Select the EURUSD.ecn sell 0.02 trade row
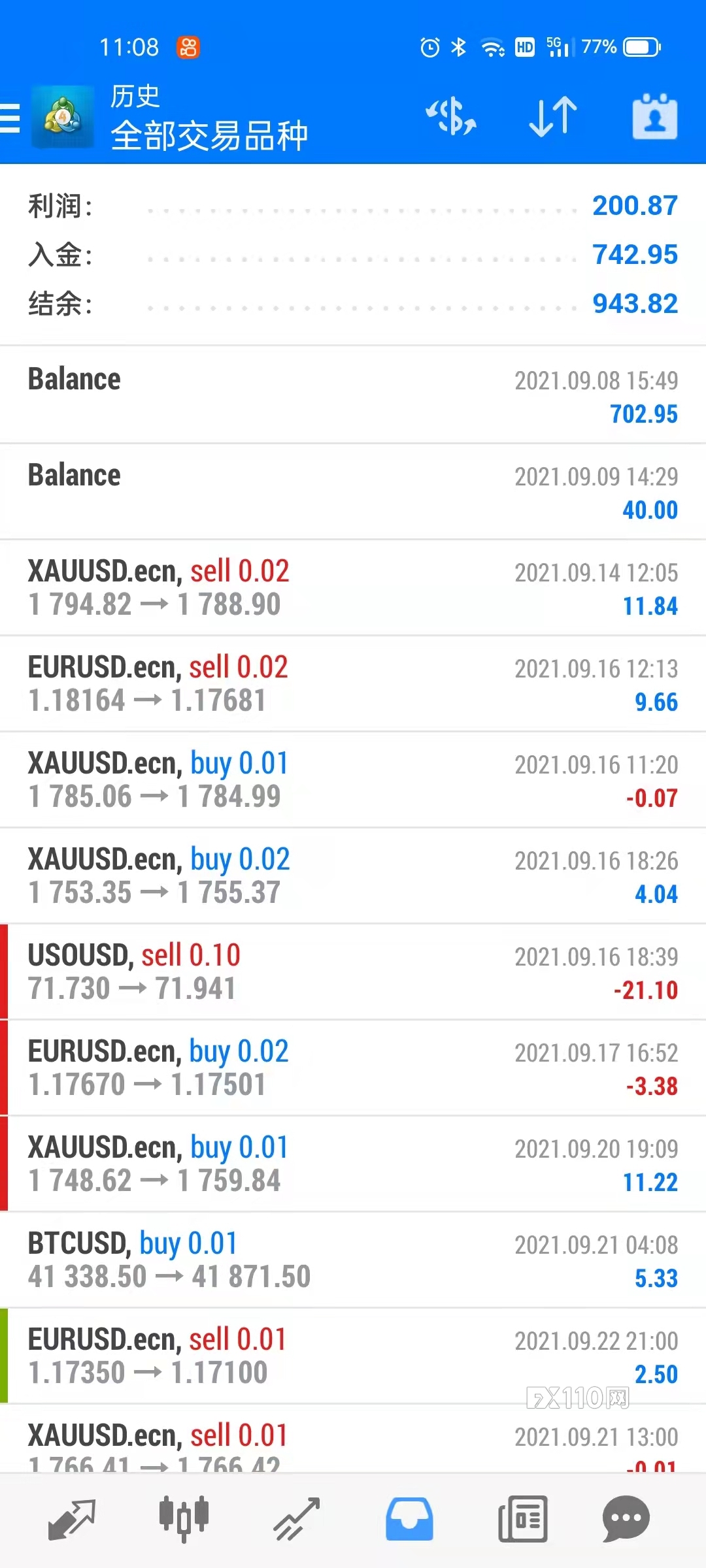706x1568 pixels. [x=353, y=684]
